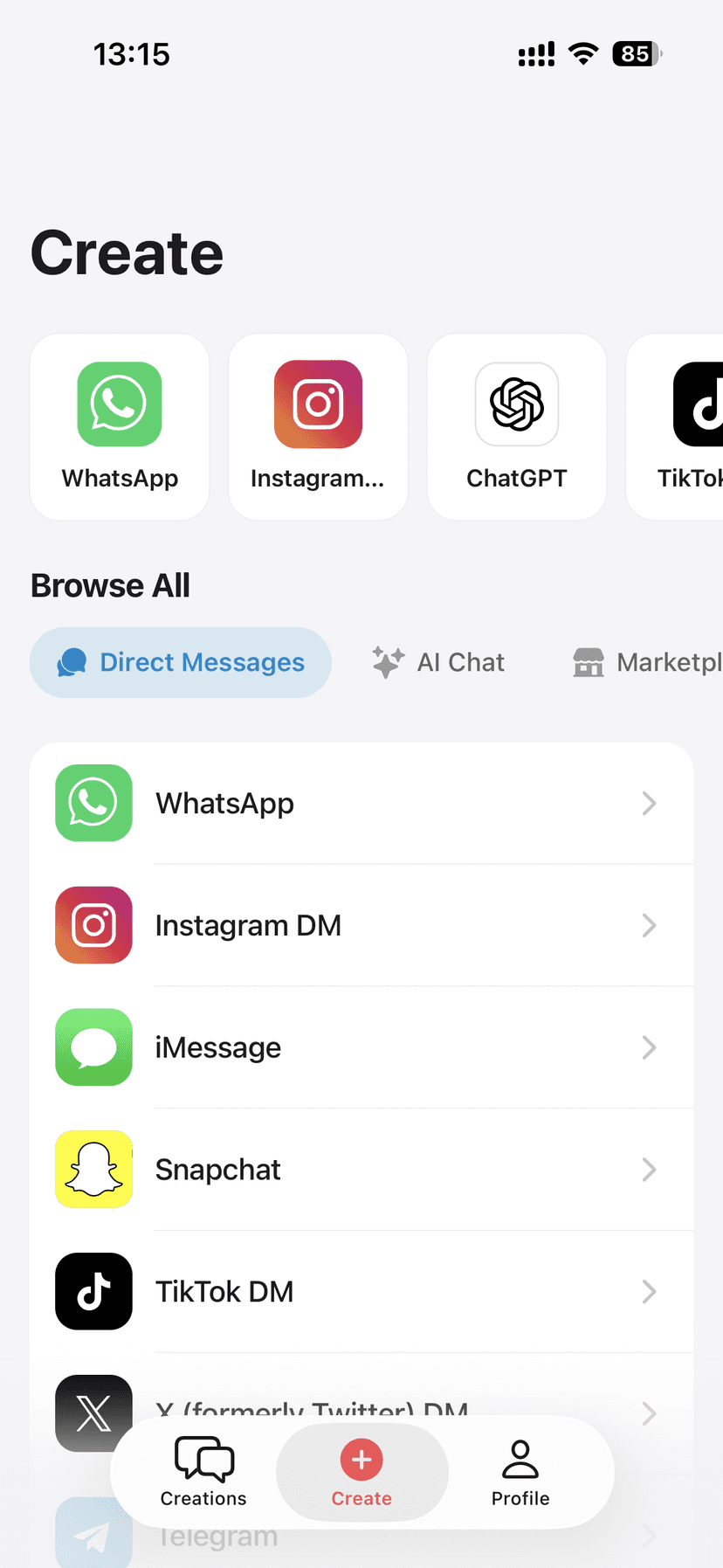Switch to the AI Chat filter
The width and height of the screenshot is (723, 1568).
point(437,662)
